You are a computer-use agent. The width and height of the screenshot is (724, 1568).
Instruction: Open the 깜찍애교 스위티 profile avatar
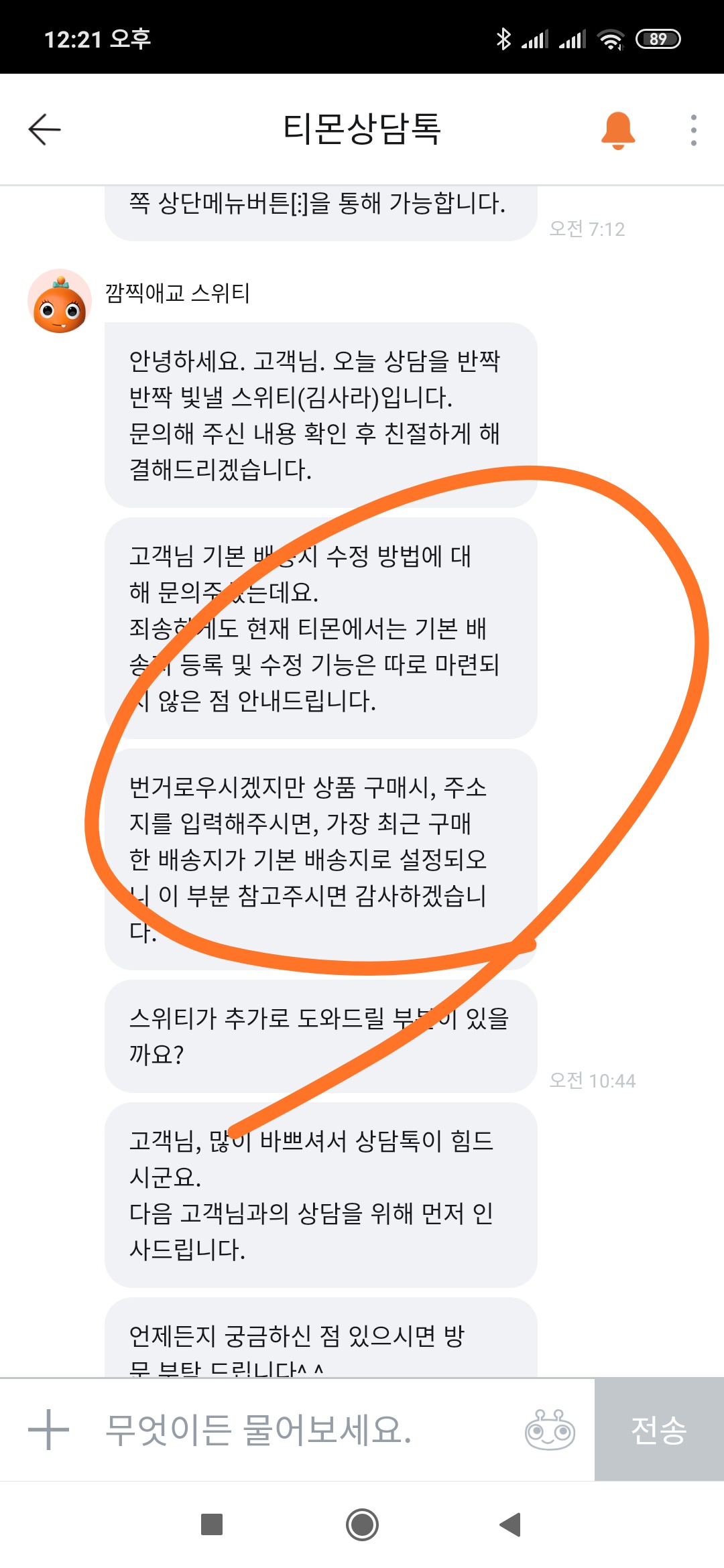coord(60,302)
